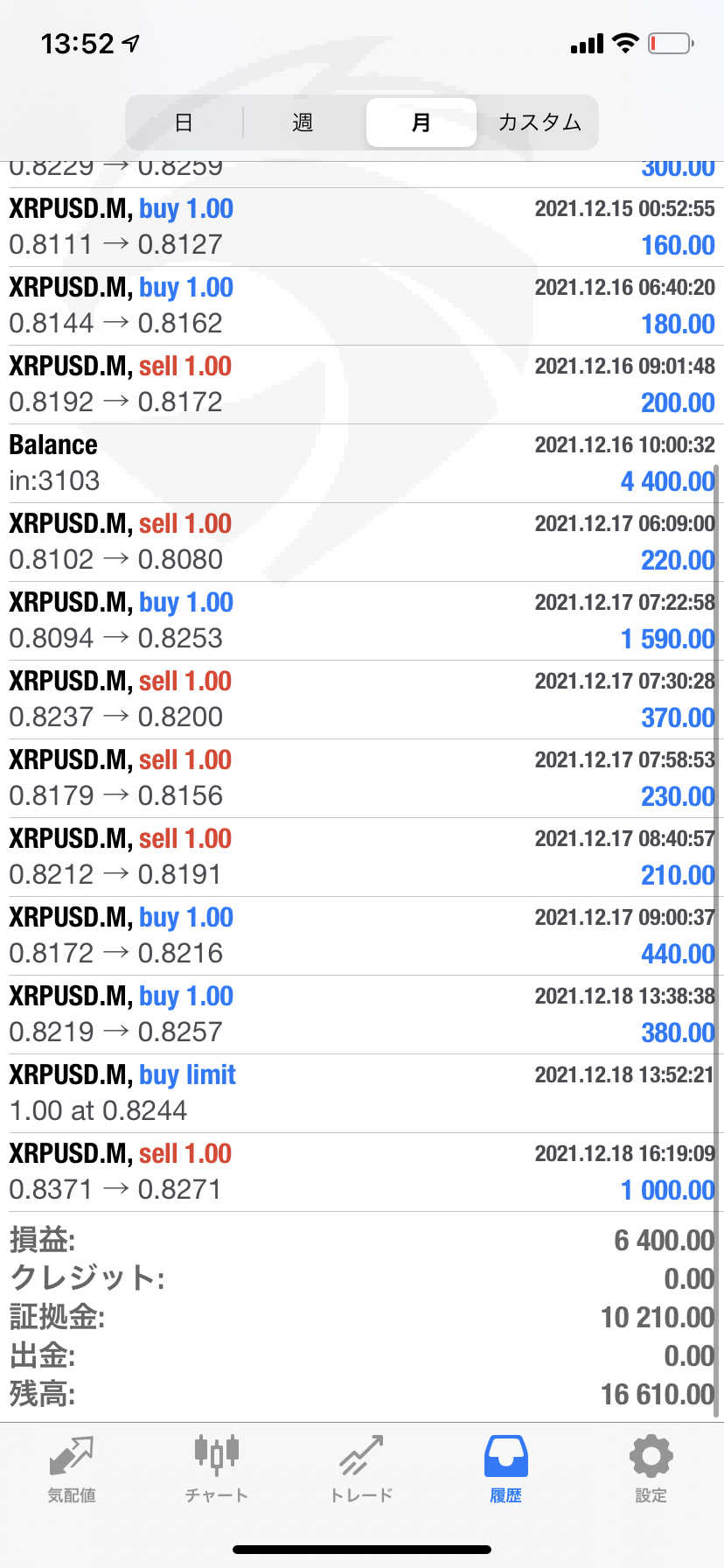Viewport: 724px width, 1568px height.
Task: Open the 設定 settings tab
Action: (x=651, y=1468)
